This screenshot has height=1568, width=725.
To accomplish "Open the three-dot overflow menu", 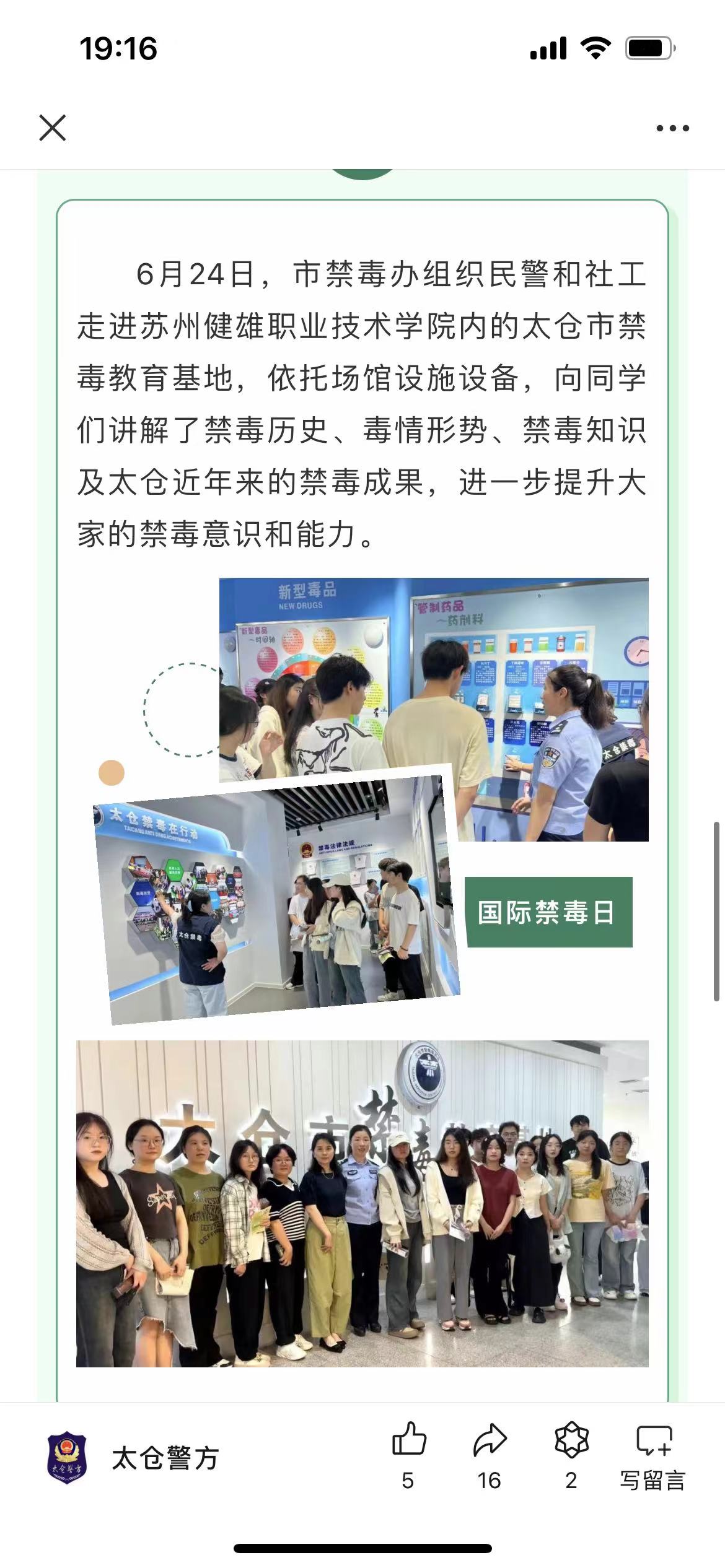I will pos(672,128).
